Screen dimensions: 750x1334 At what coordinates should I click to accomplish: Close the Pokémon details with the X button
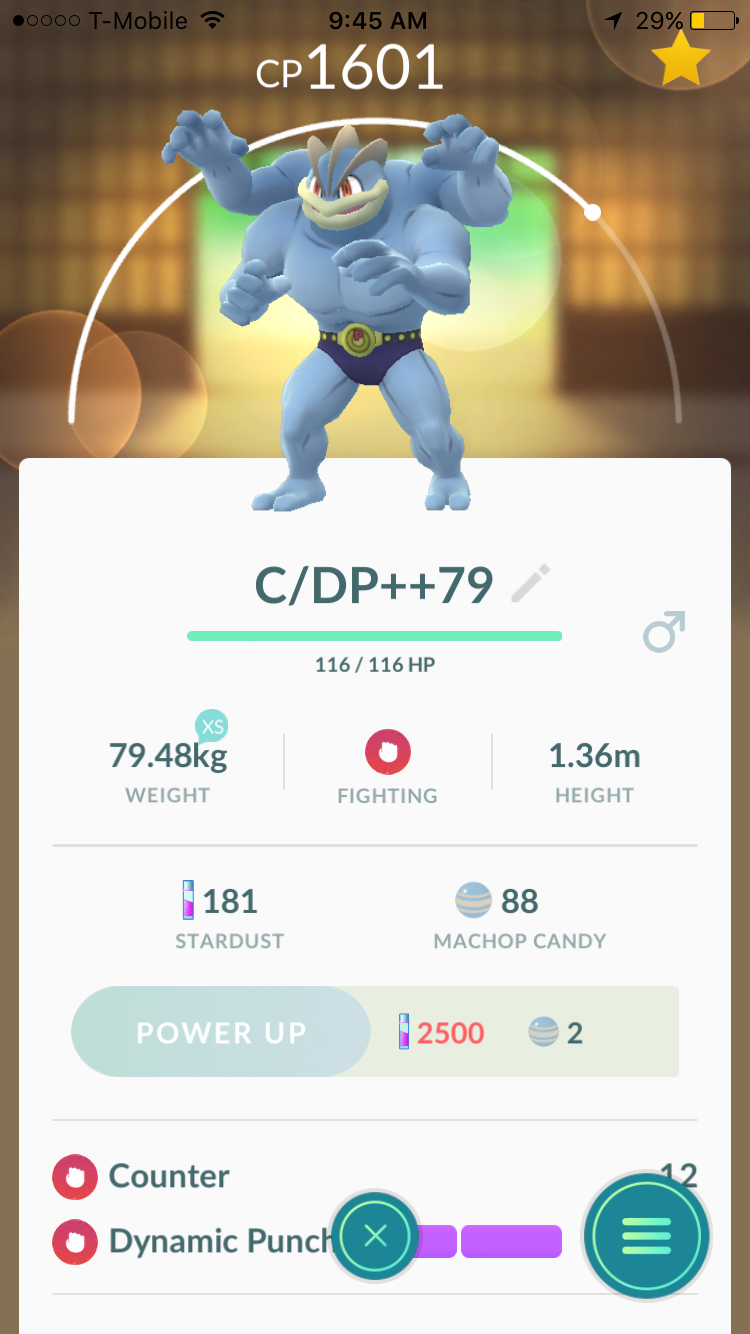[375, 1236]
